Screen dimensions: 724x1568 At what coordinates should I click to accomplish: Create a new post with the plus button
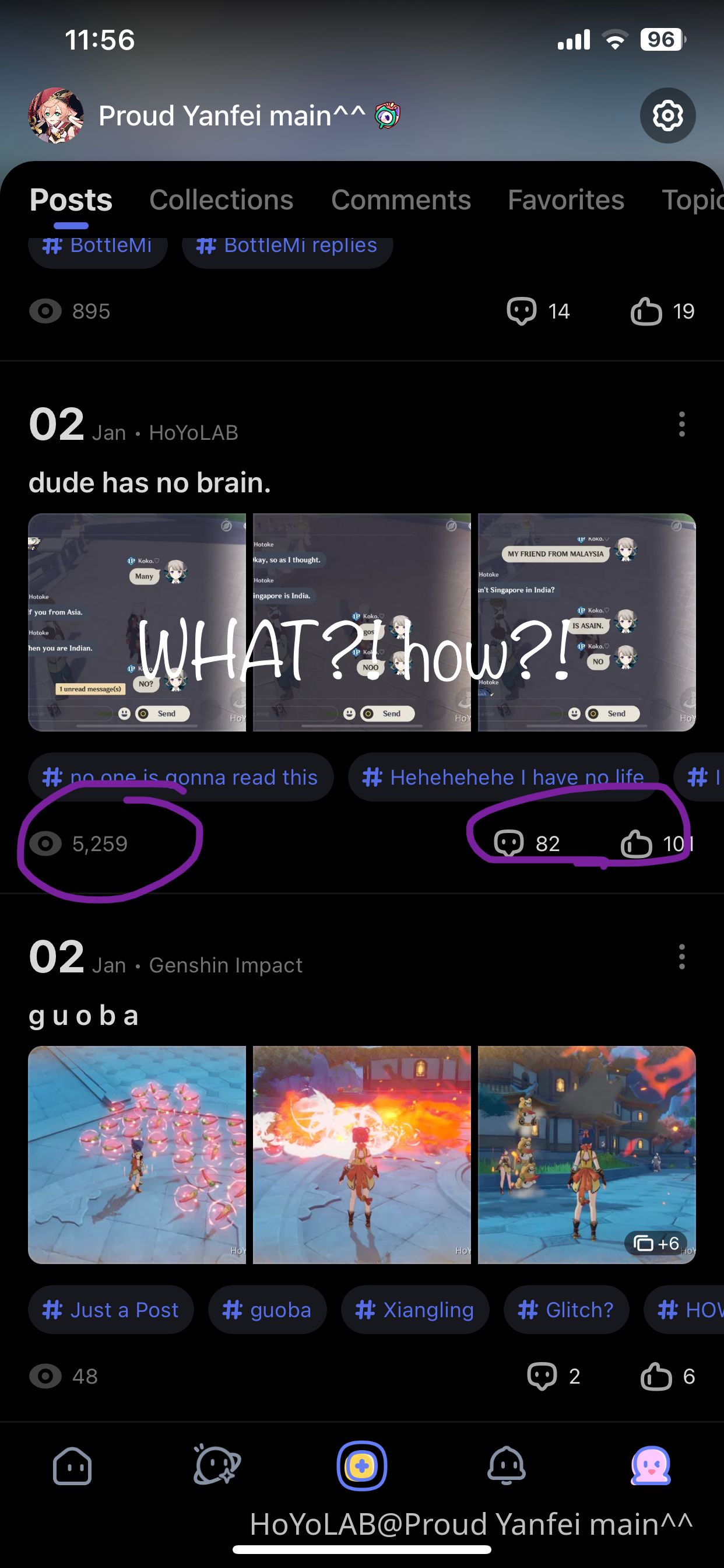(x=361, y=1466)
